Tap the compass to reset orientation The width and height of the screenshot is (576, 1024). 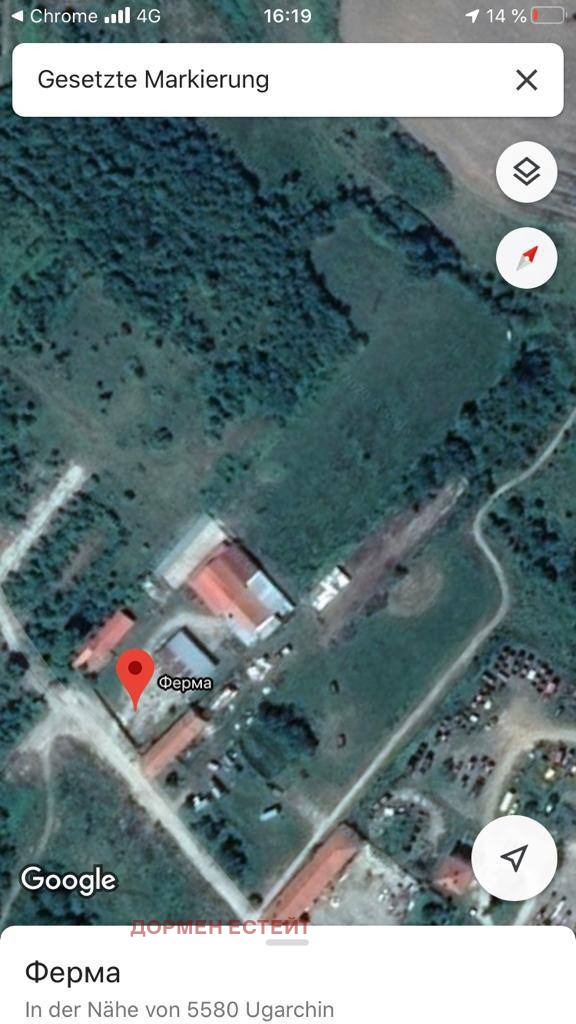click(x=526, y=258)
